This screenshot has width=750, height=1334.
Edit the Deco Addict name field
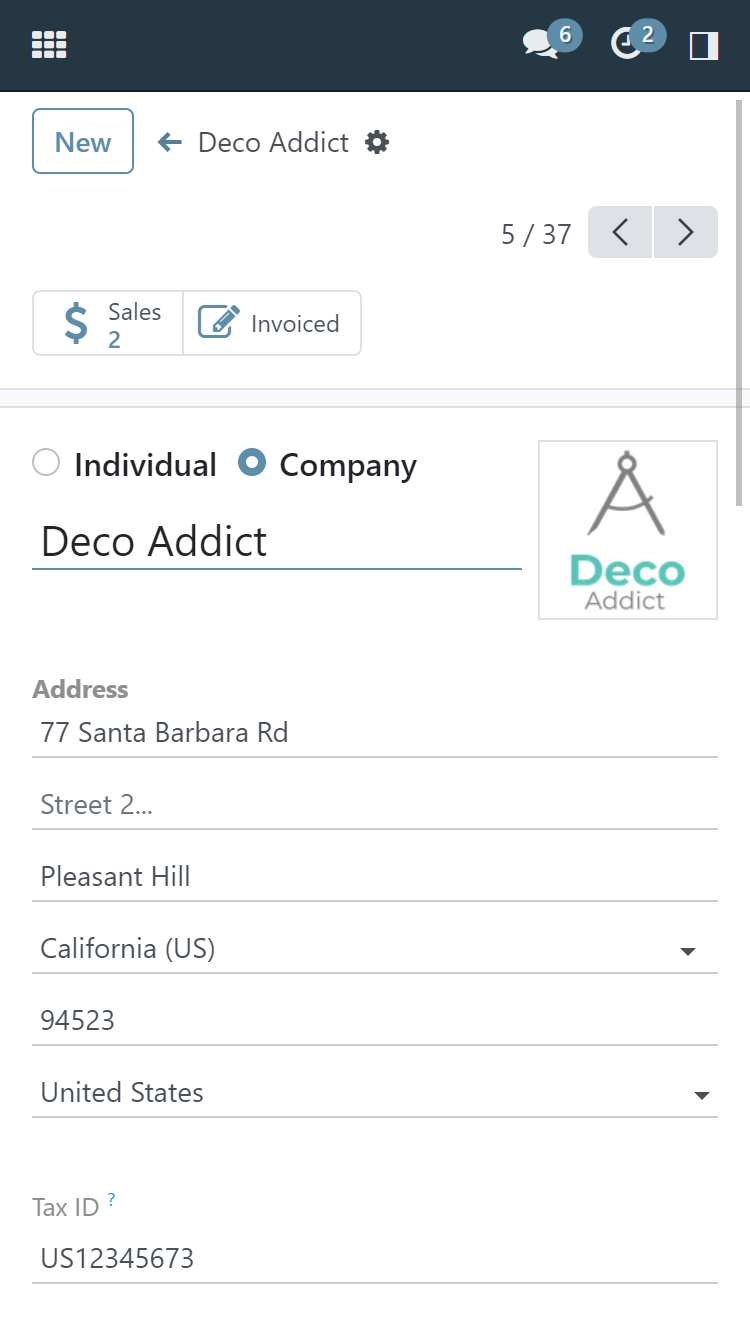[277, 542]
